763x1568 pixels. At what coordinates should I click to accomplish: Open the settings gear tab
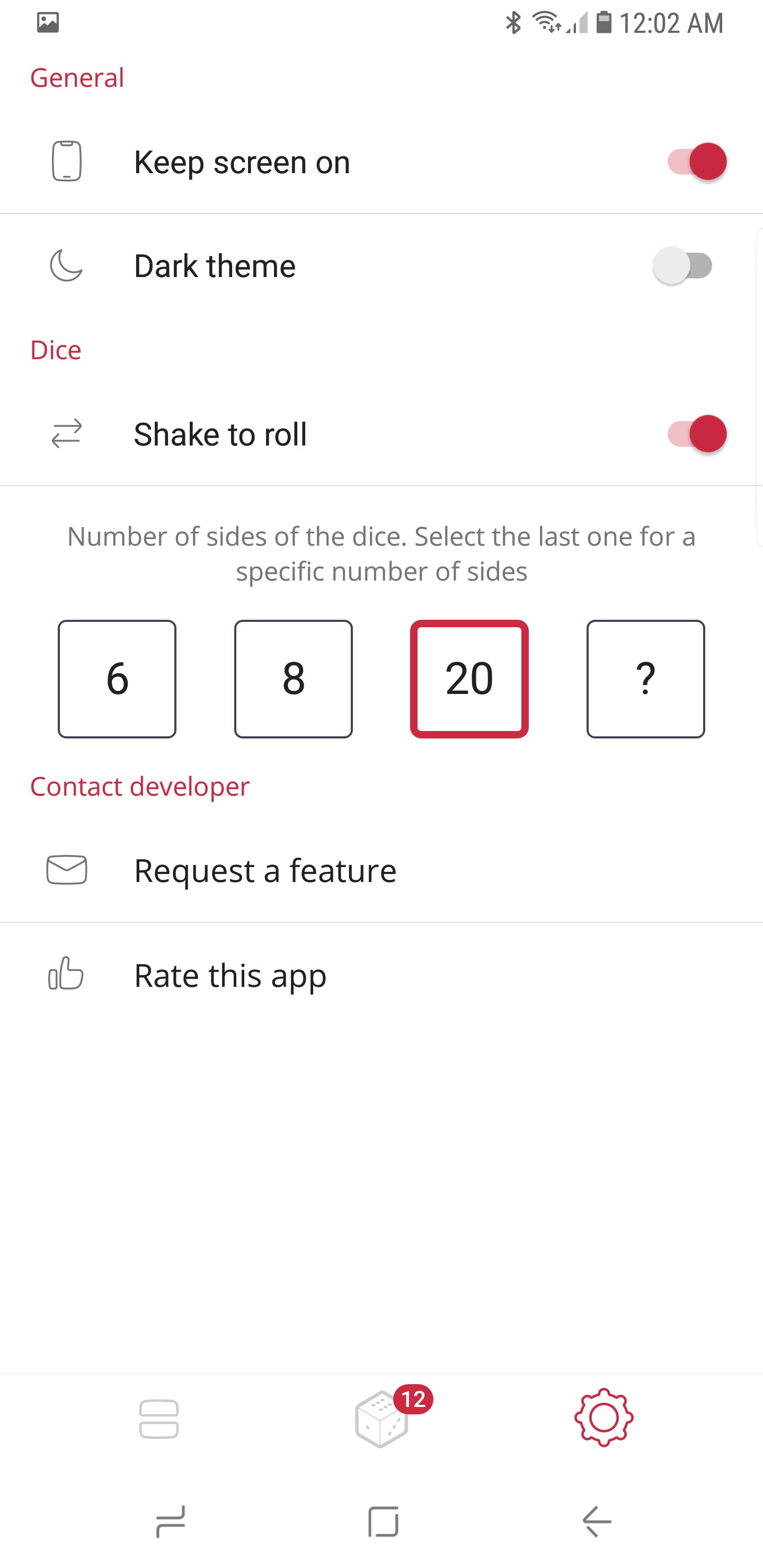click(604, 1418)
